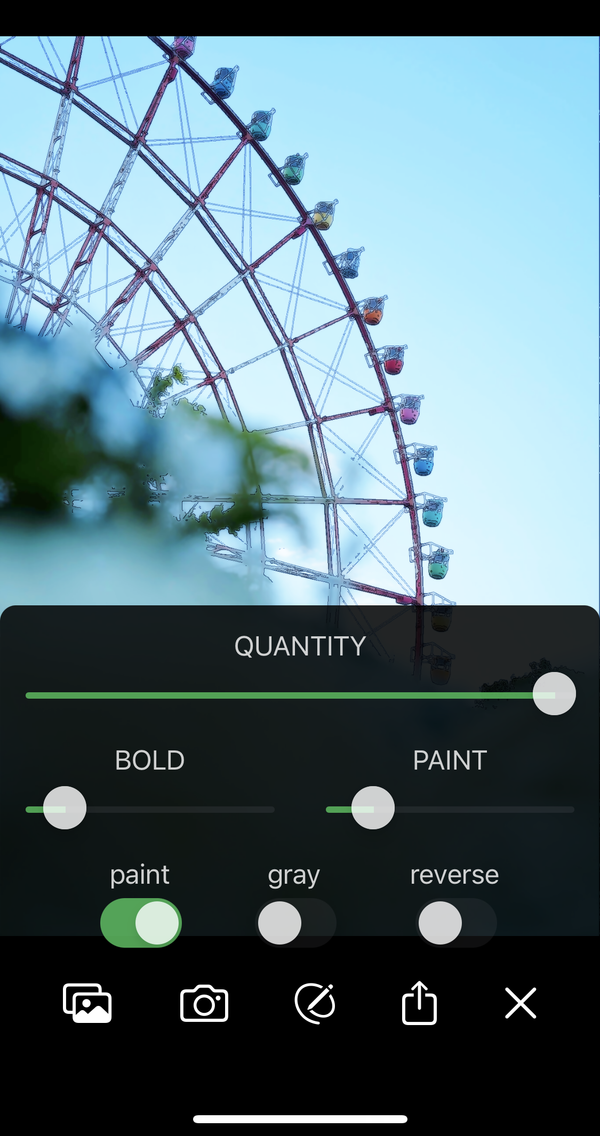Share the edited image
Screen dimensions: 600x1136
click(x=420, y=1003)
